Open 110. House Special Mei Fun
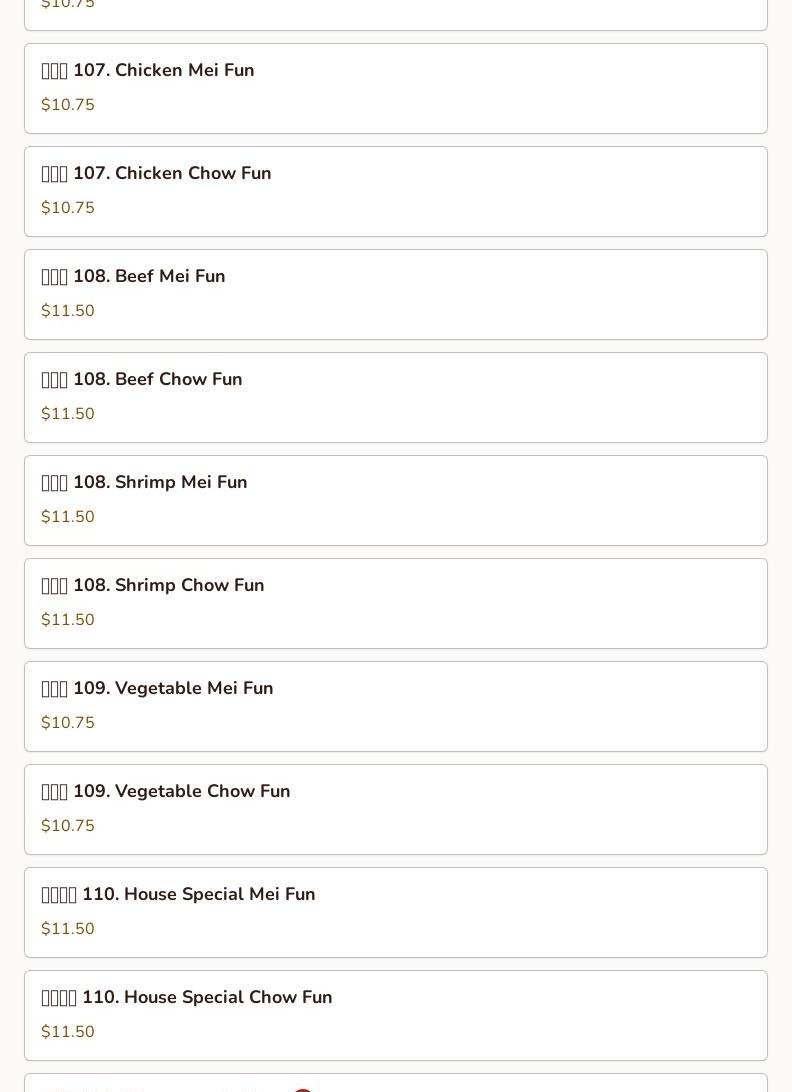Image resolution: width=792 pixels, height=1092 pixels. tap(395, 912)
